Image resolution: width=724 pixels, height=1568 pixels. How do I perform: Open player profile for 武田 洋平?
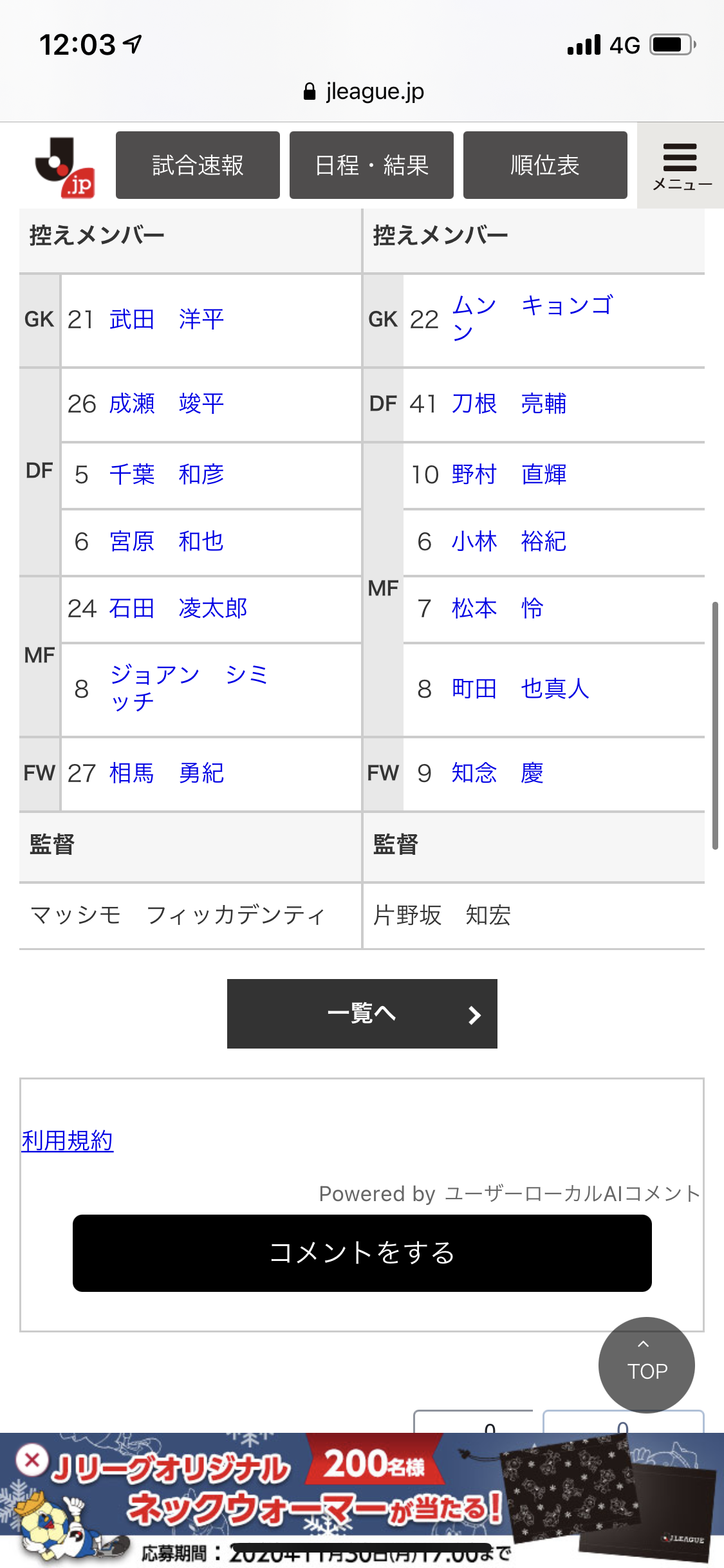[167, 319]
